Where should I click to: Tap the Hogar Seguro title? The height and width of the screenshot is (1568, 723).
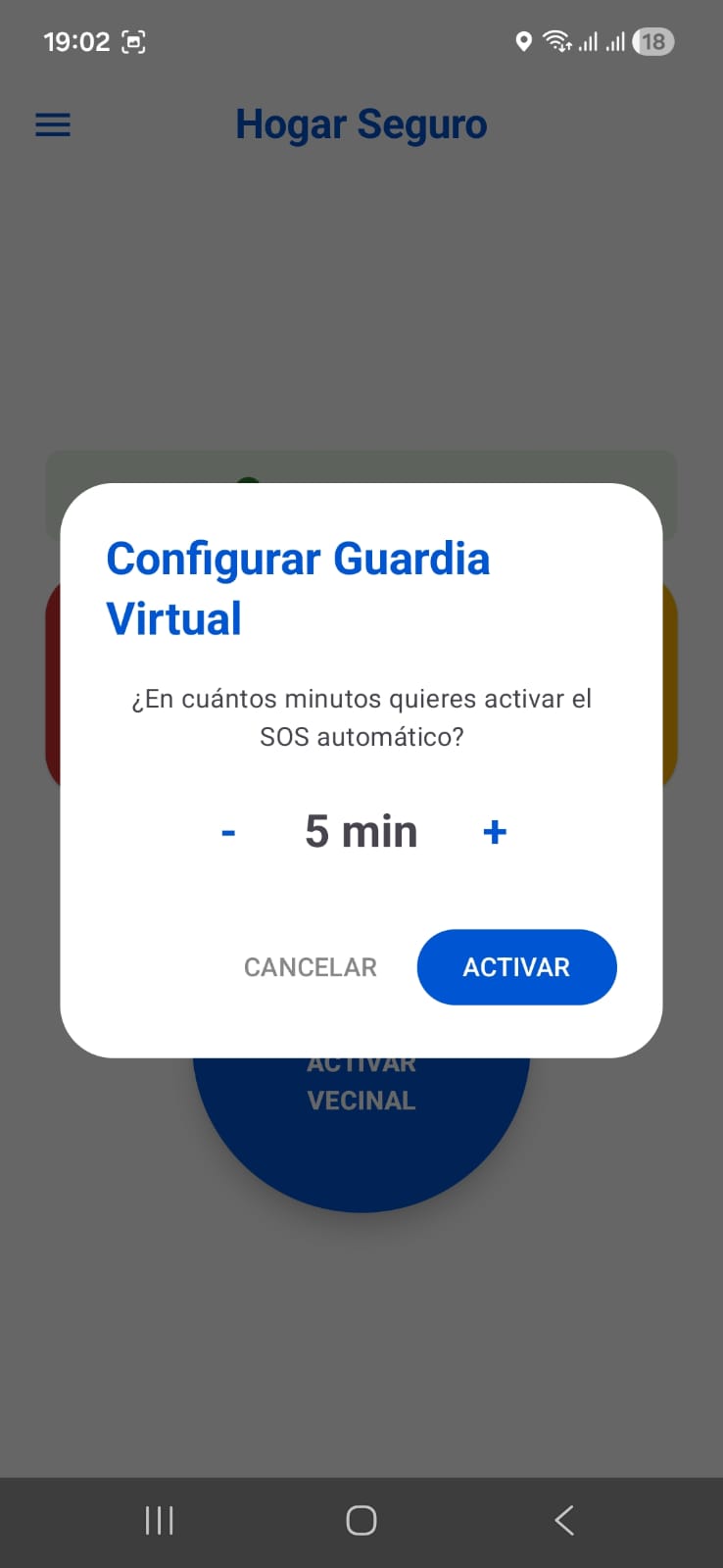pyautogui.click(x=361, y=123)
